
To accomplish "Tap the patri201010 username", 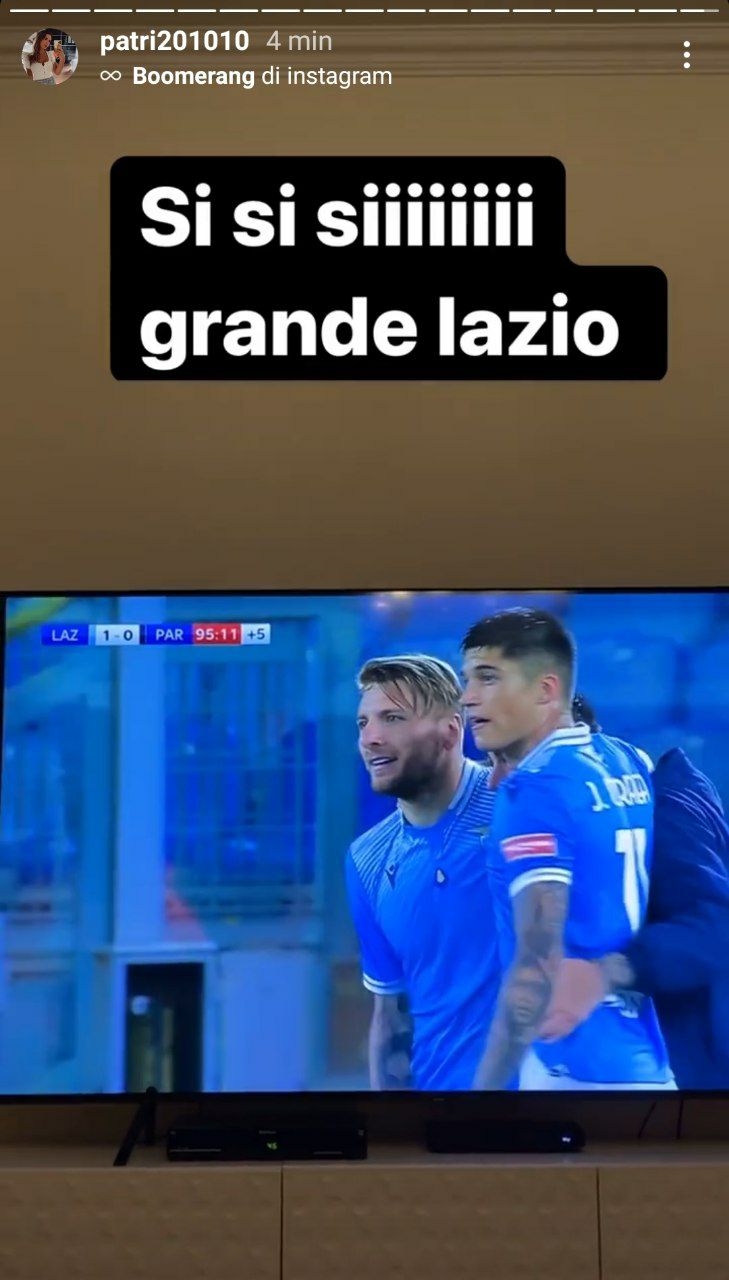I will [x=174, y=41].
